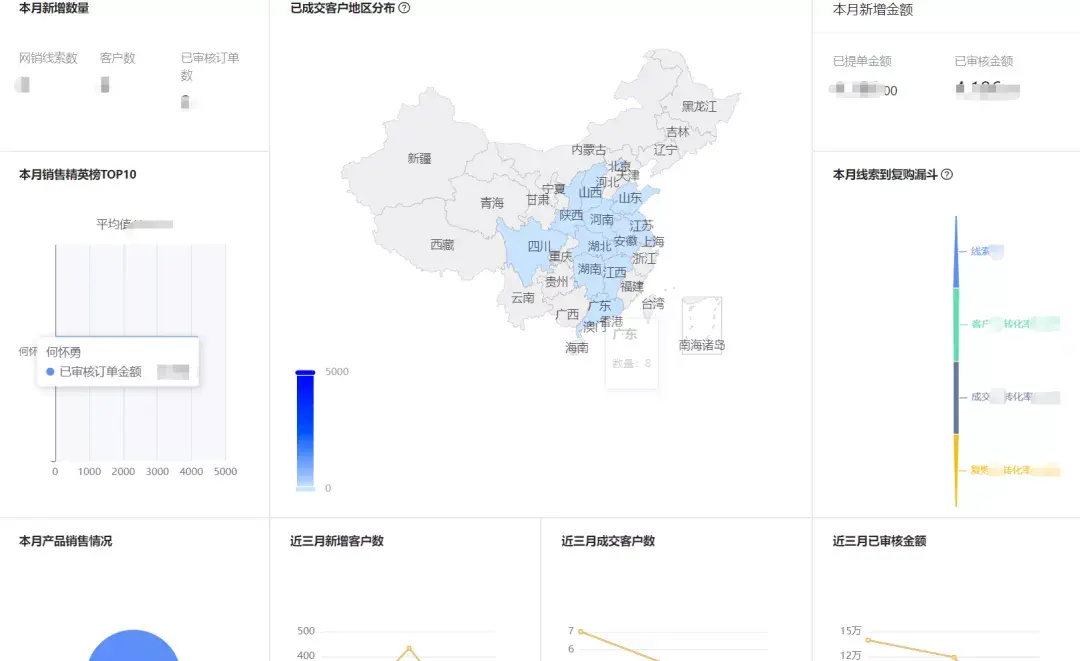The height and width of the screenshot is (661, 1080).
Task: Tap the 5000 upper handle of map legend slider
Action: tap(305, 373)
